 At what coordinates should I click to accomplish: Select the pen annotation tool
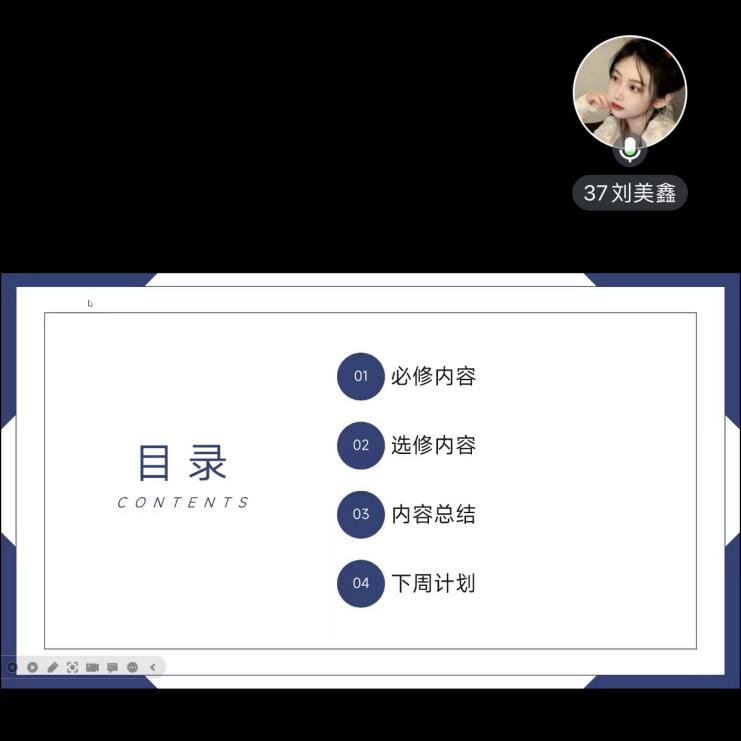[53, 667]
